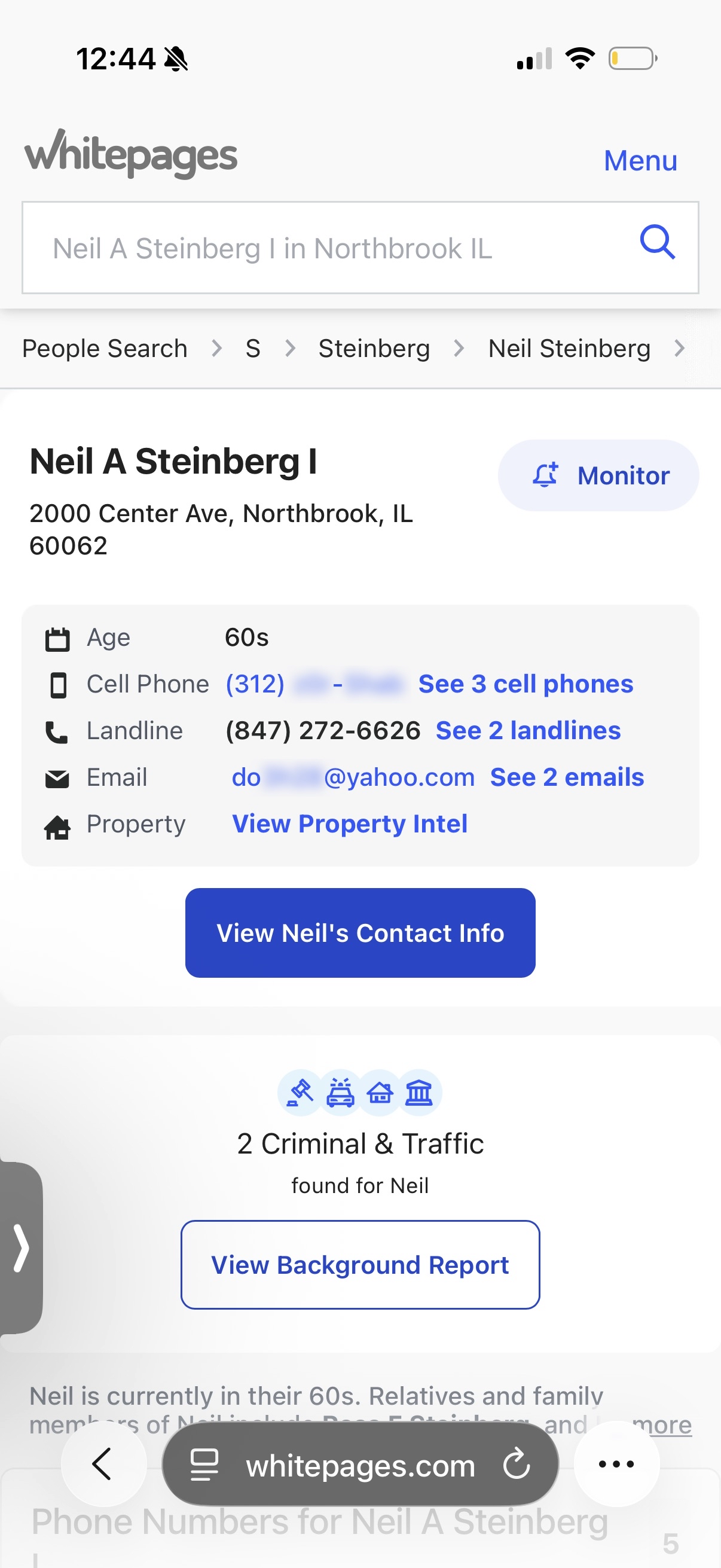
Task: Go back in the browser
Action: 103,1464
